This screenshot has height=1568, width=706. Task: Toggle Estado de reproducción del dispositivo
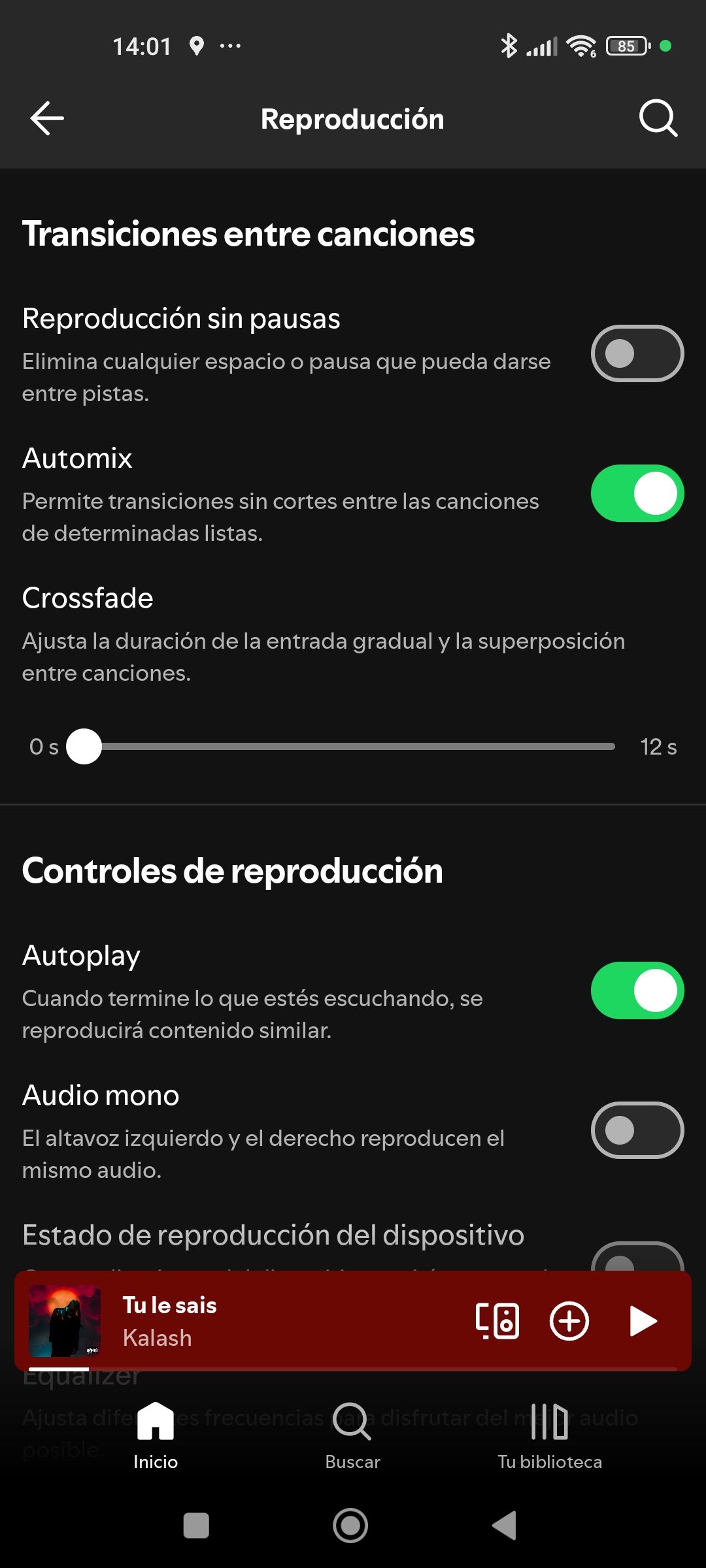point(637,1267)
